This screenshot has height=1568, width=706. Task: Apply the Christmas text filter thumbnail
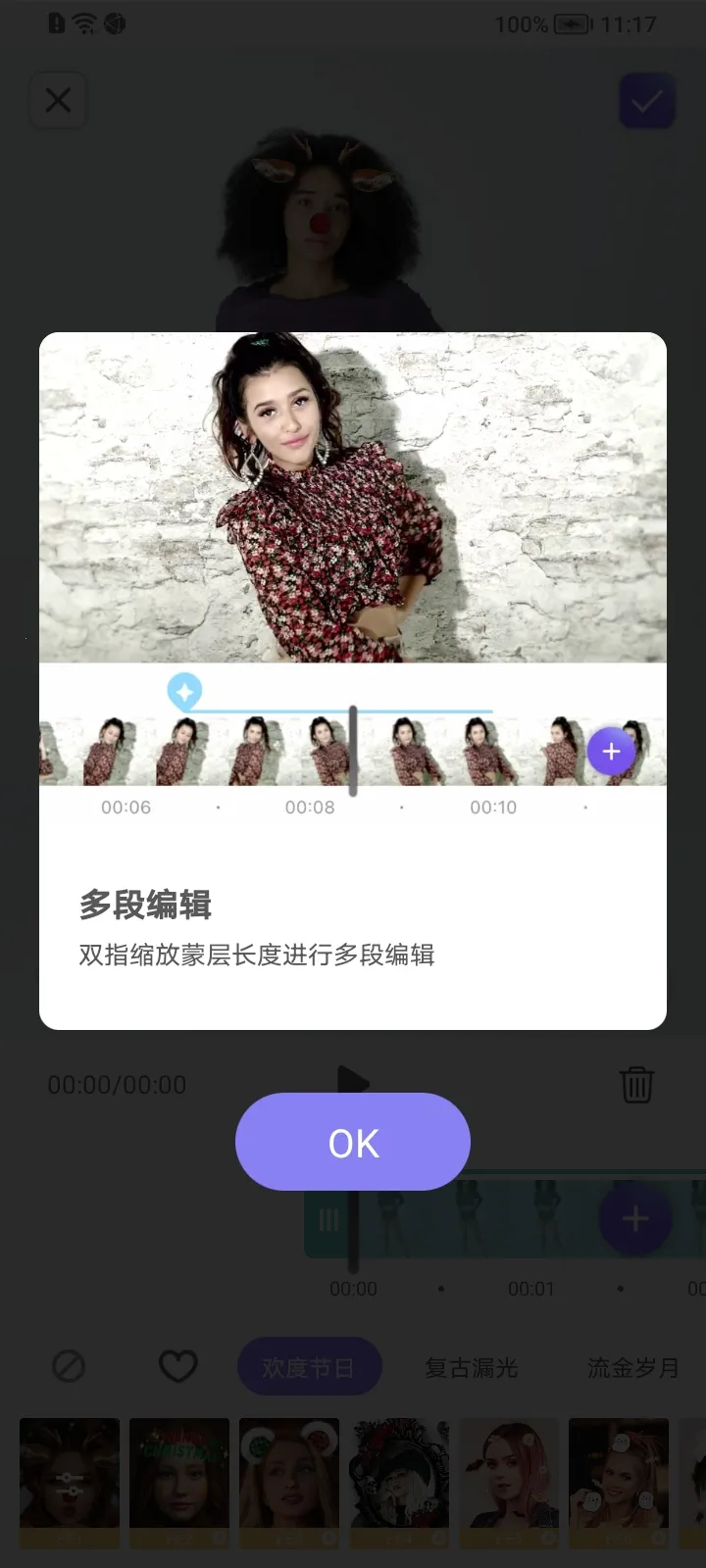coord(178,1481)
